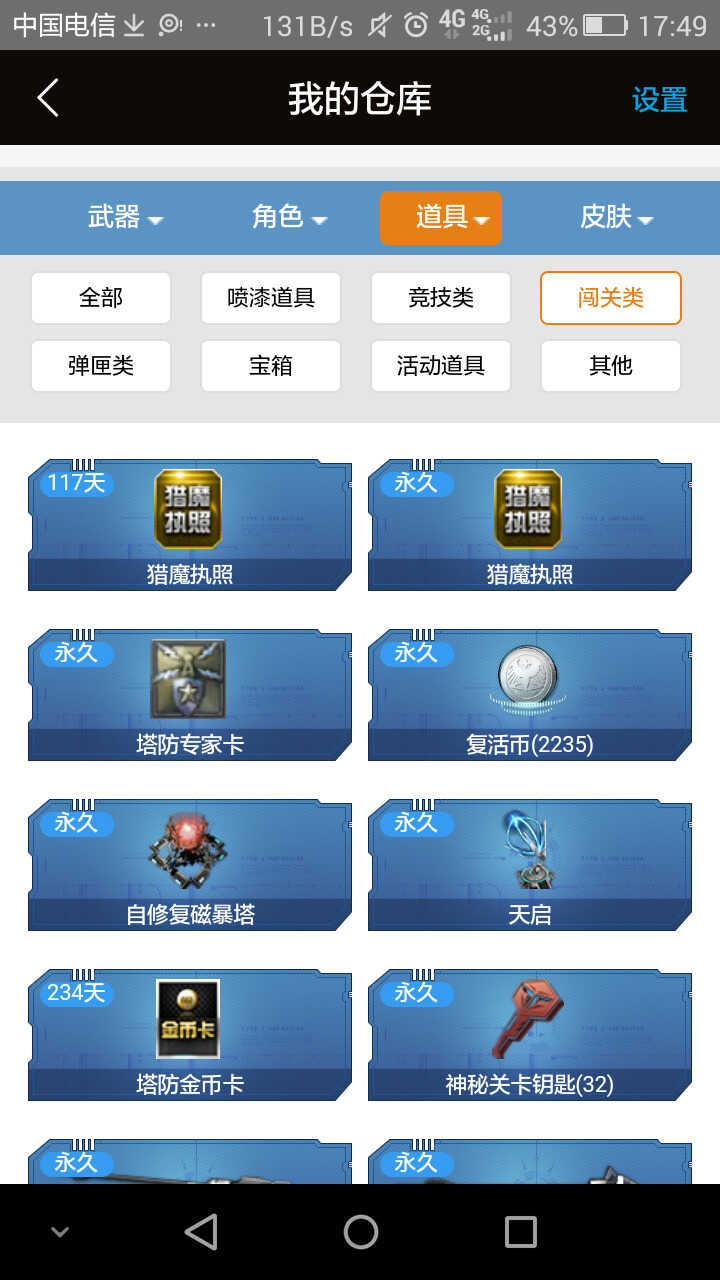This screenshot has height=1280, width=720.
Task: Show 活动道具 items
Action: click(441, 366)
